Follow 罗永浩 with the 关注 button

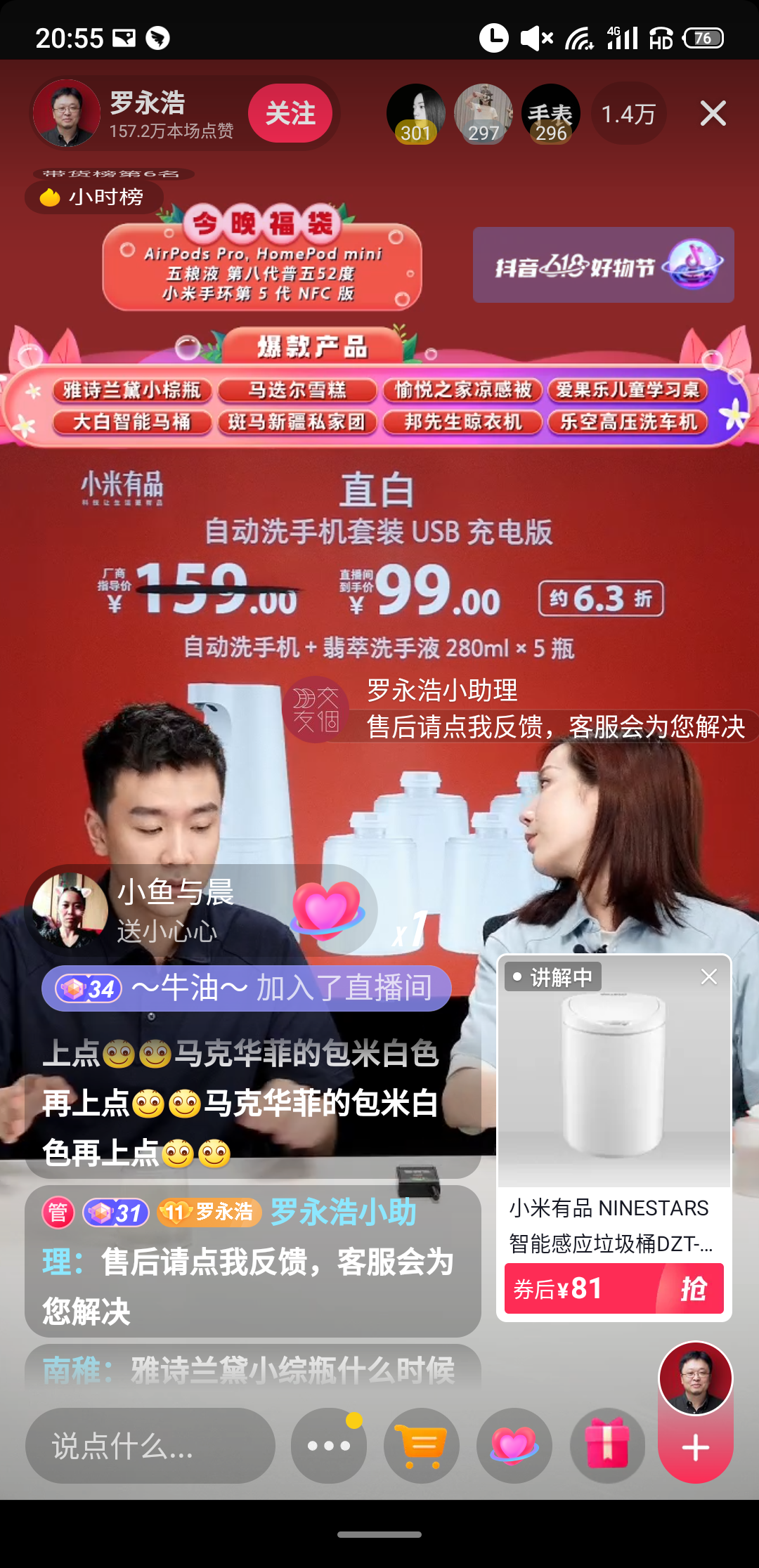click(290, 113)
